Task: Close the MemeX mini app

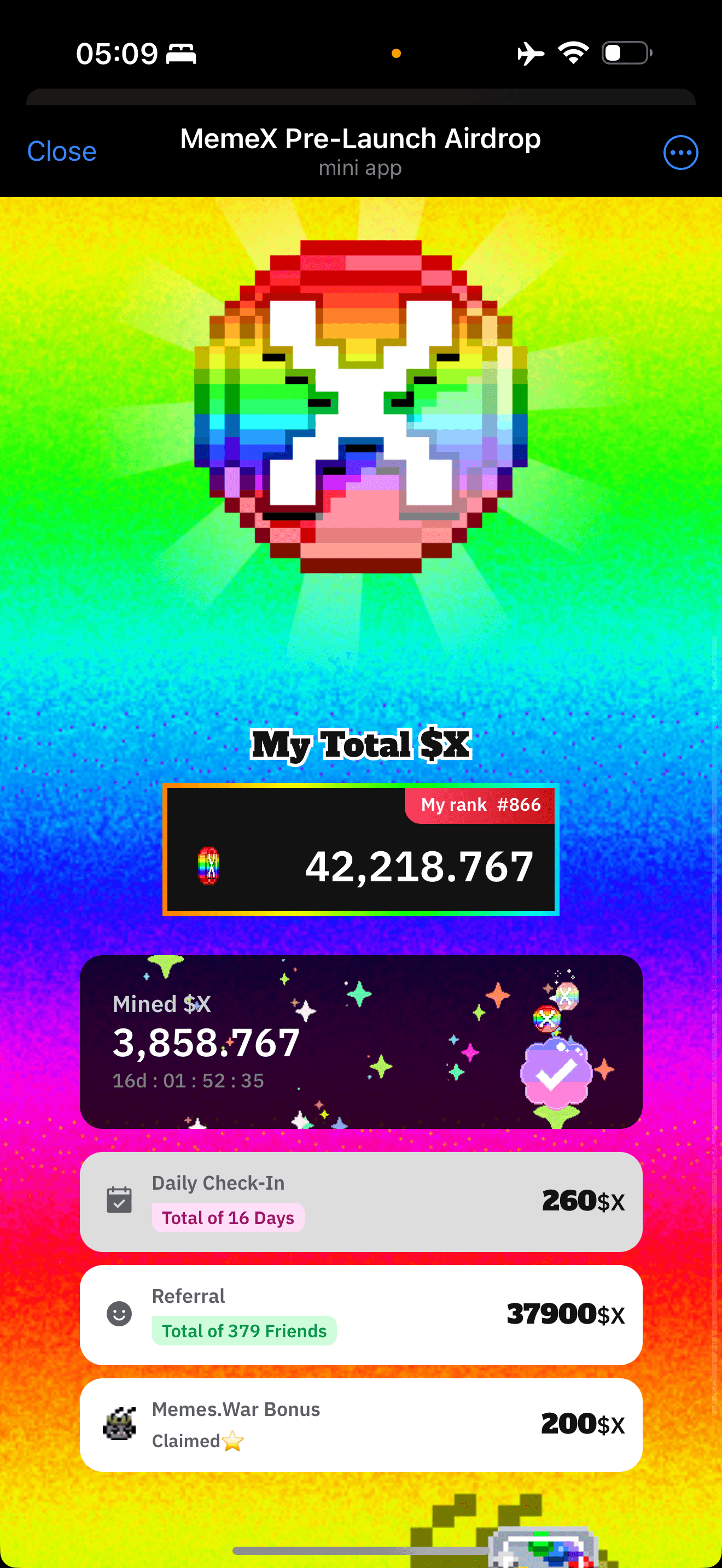Action: click(61, 151)
